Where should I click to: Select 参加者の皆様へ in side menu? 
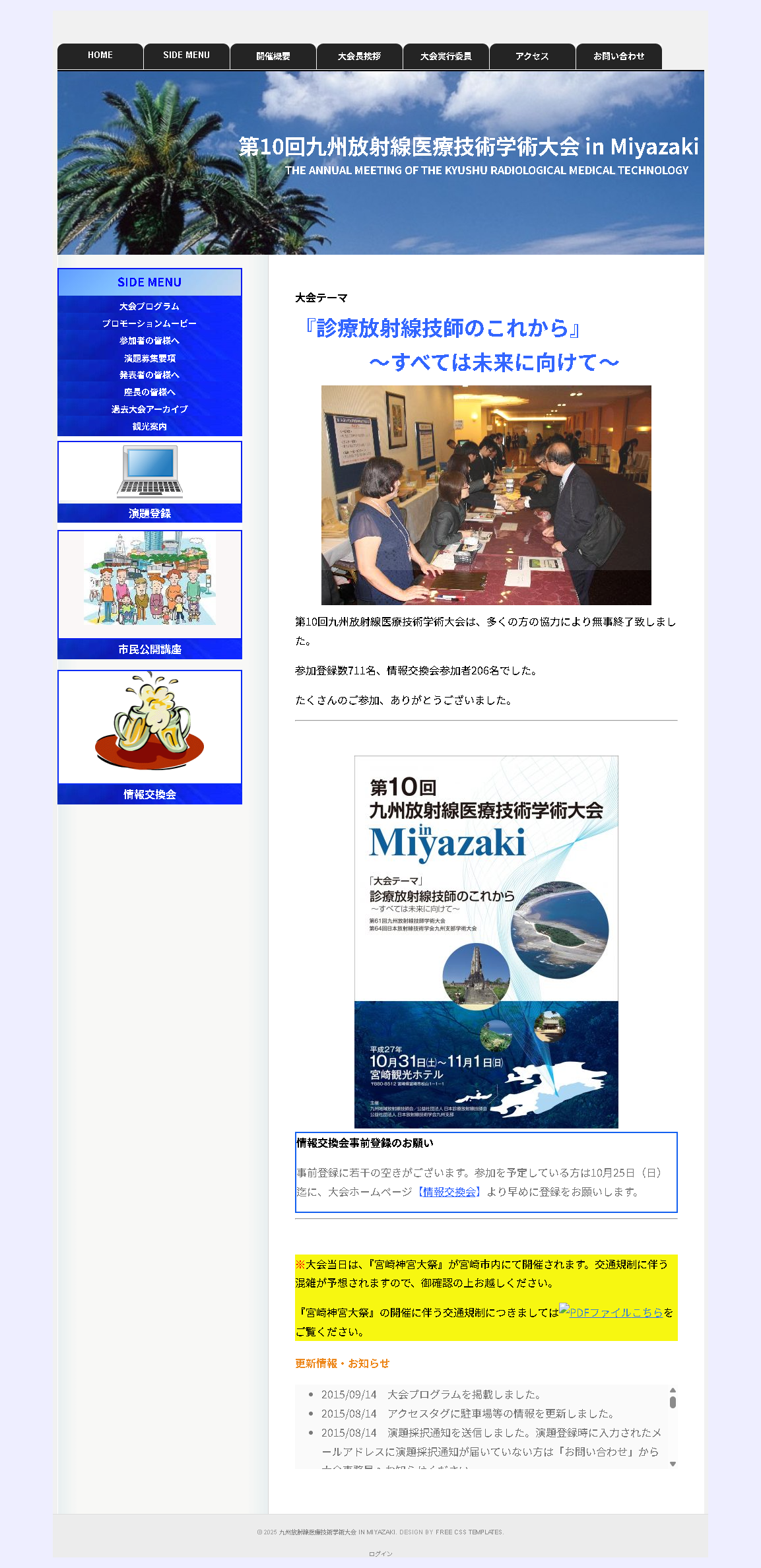[x=149, y=341]
